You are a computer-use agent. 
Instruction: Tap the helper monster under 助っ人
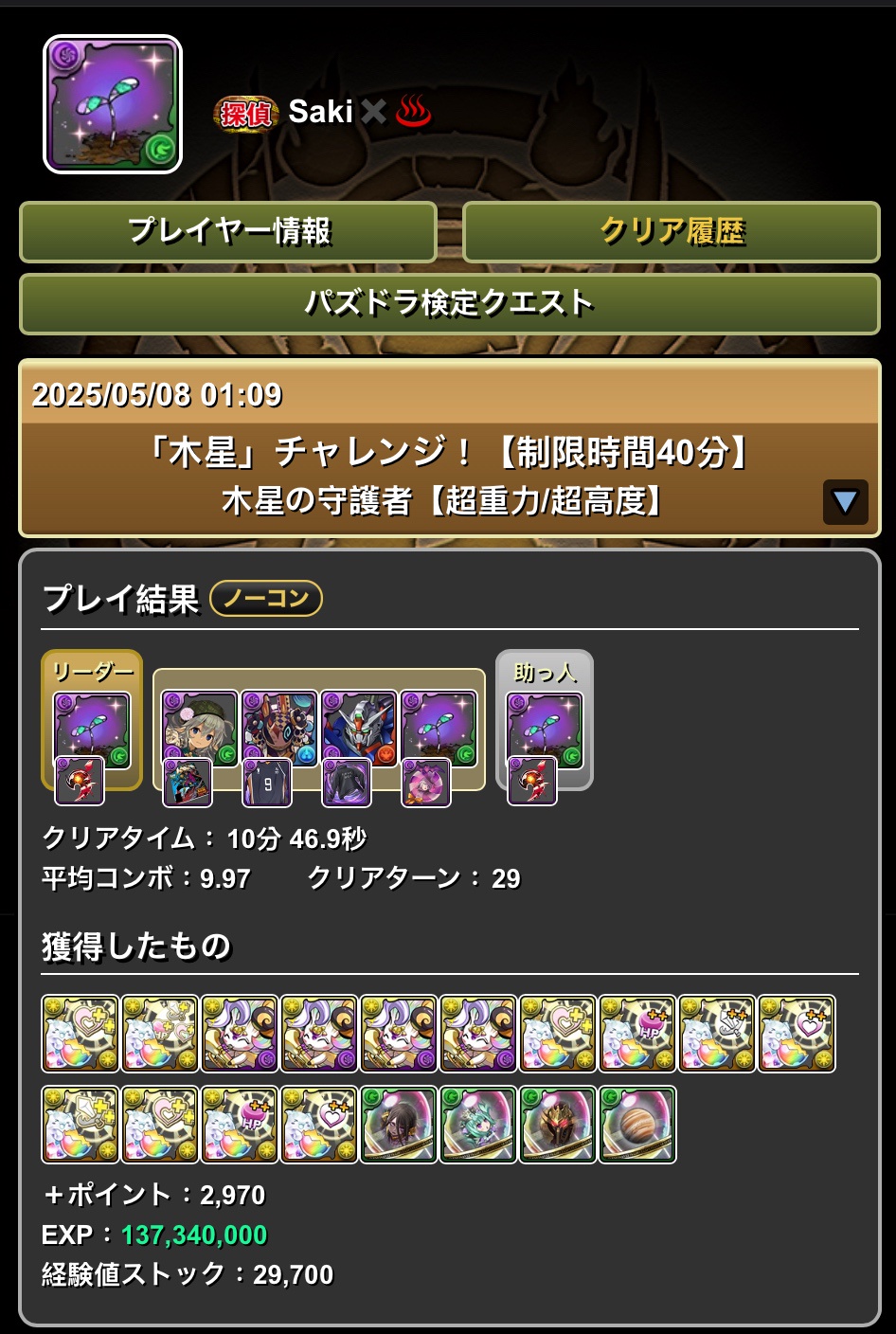[x=545, y=730]
